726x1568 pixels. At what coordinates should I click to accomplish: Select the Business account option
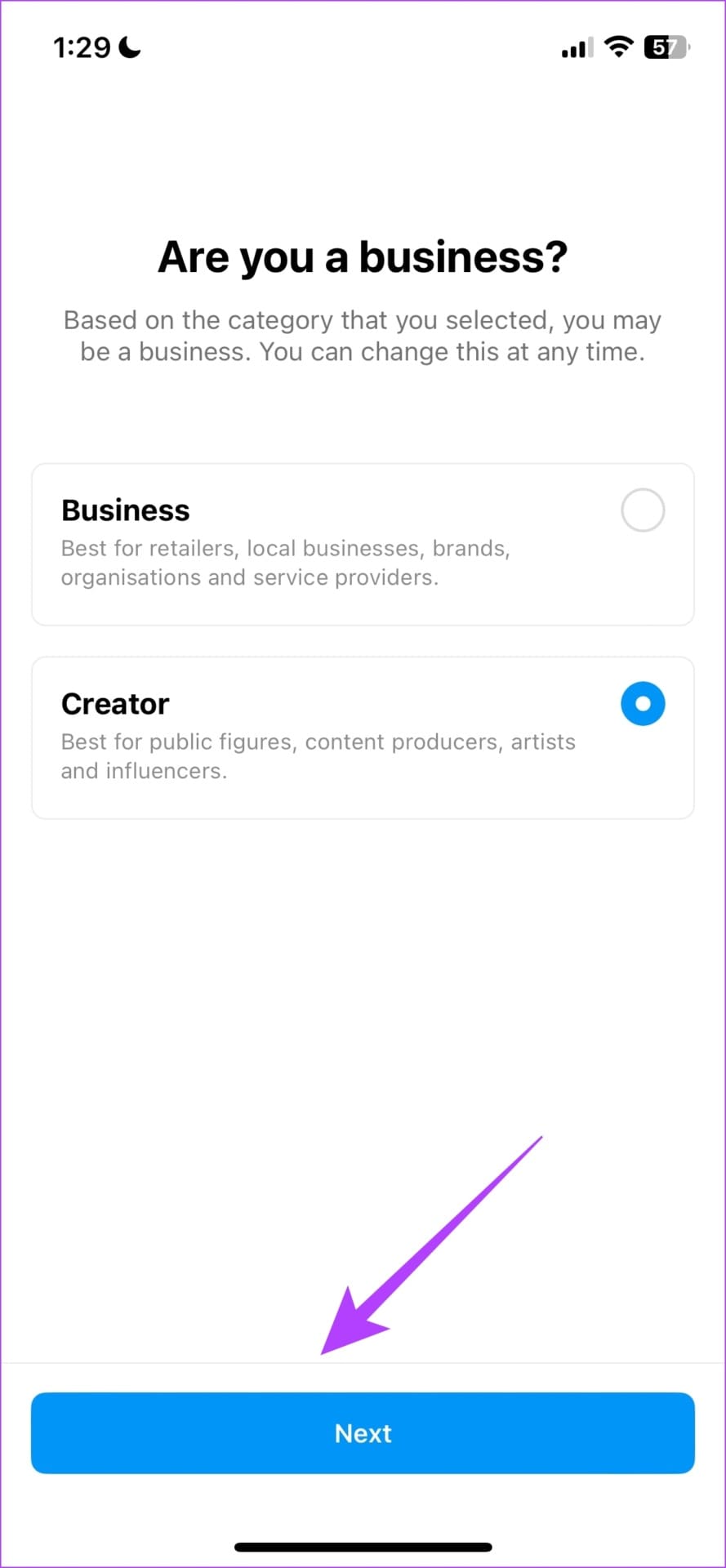coord(642,510)
